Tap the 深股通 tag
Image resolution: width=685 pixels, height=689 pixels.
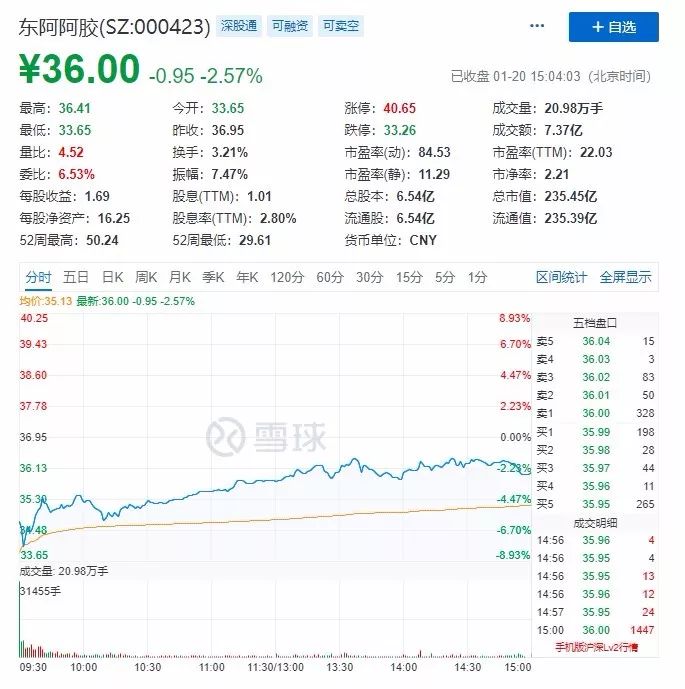pos(239,26)
